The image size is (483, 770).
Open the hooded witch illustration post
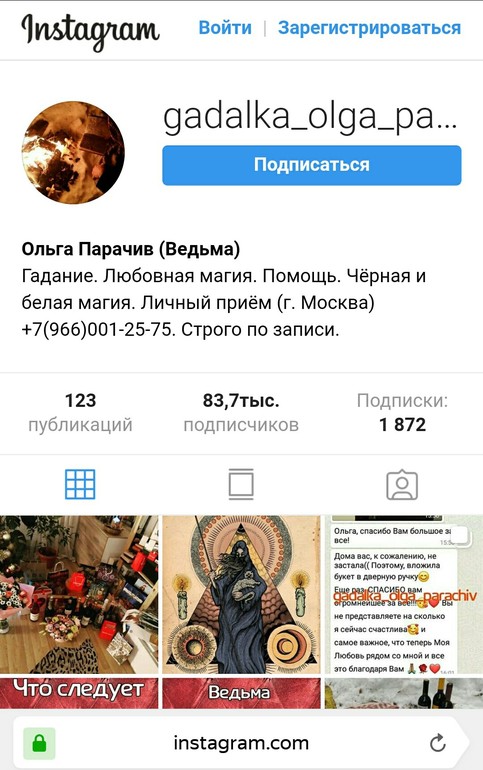(x=241, y=594)
